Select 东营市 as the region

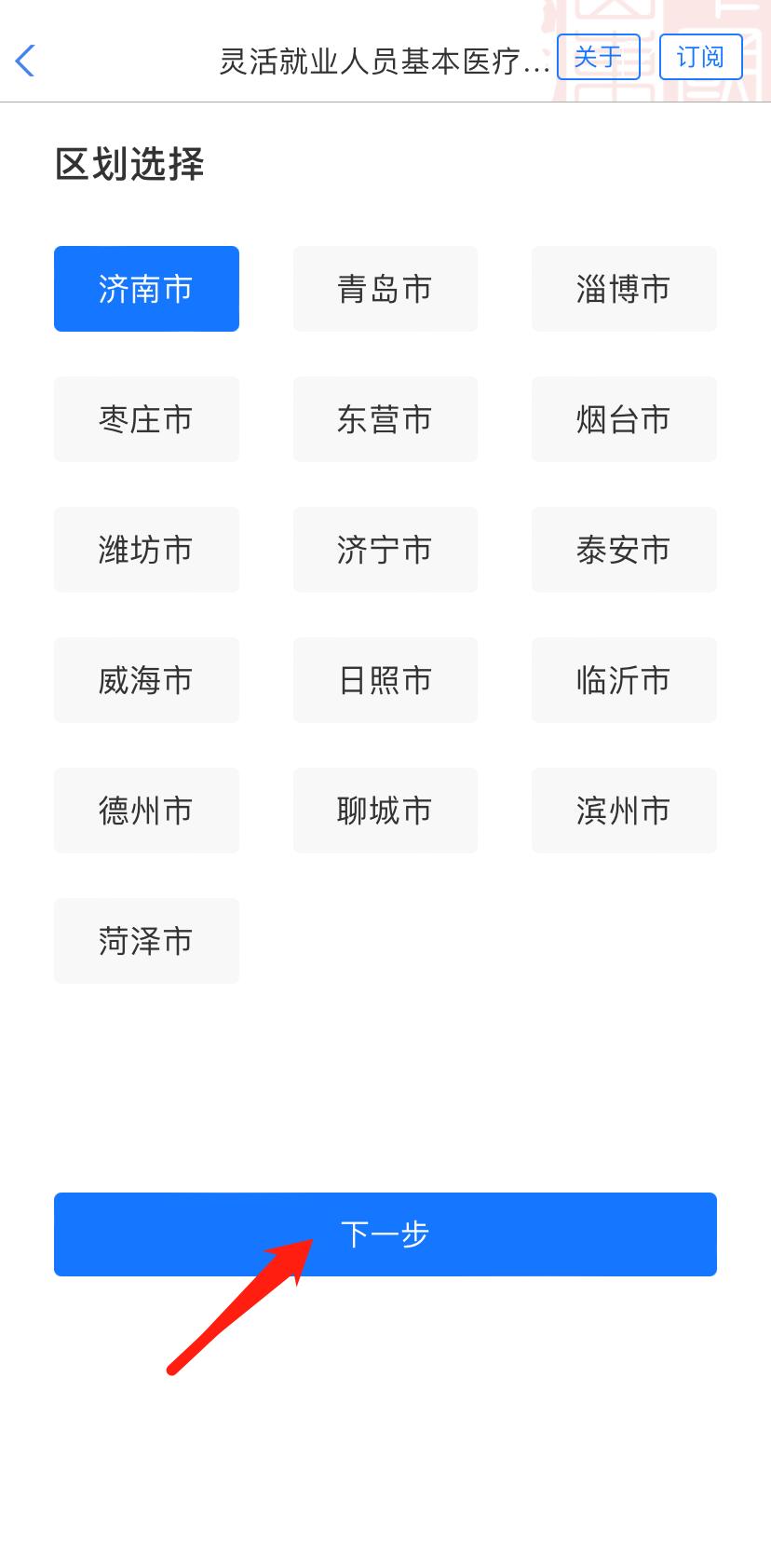(x=385, y=419)
